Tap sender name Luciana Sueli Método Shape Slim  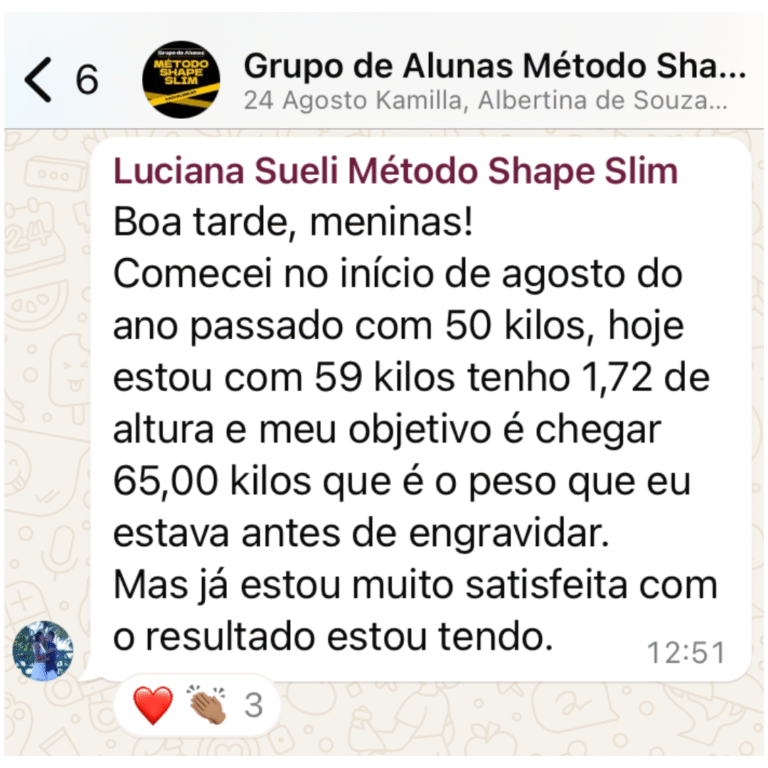coord(396,171)
